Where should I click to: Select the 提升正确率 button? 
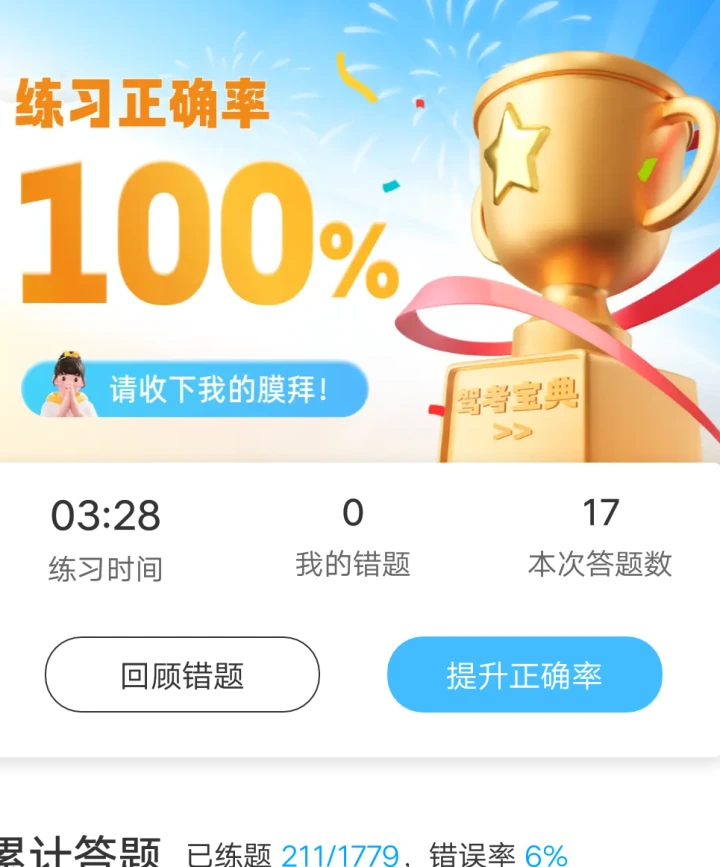pyautogui.click(x=524, y=675)
